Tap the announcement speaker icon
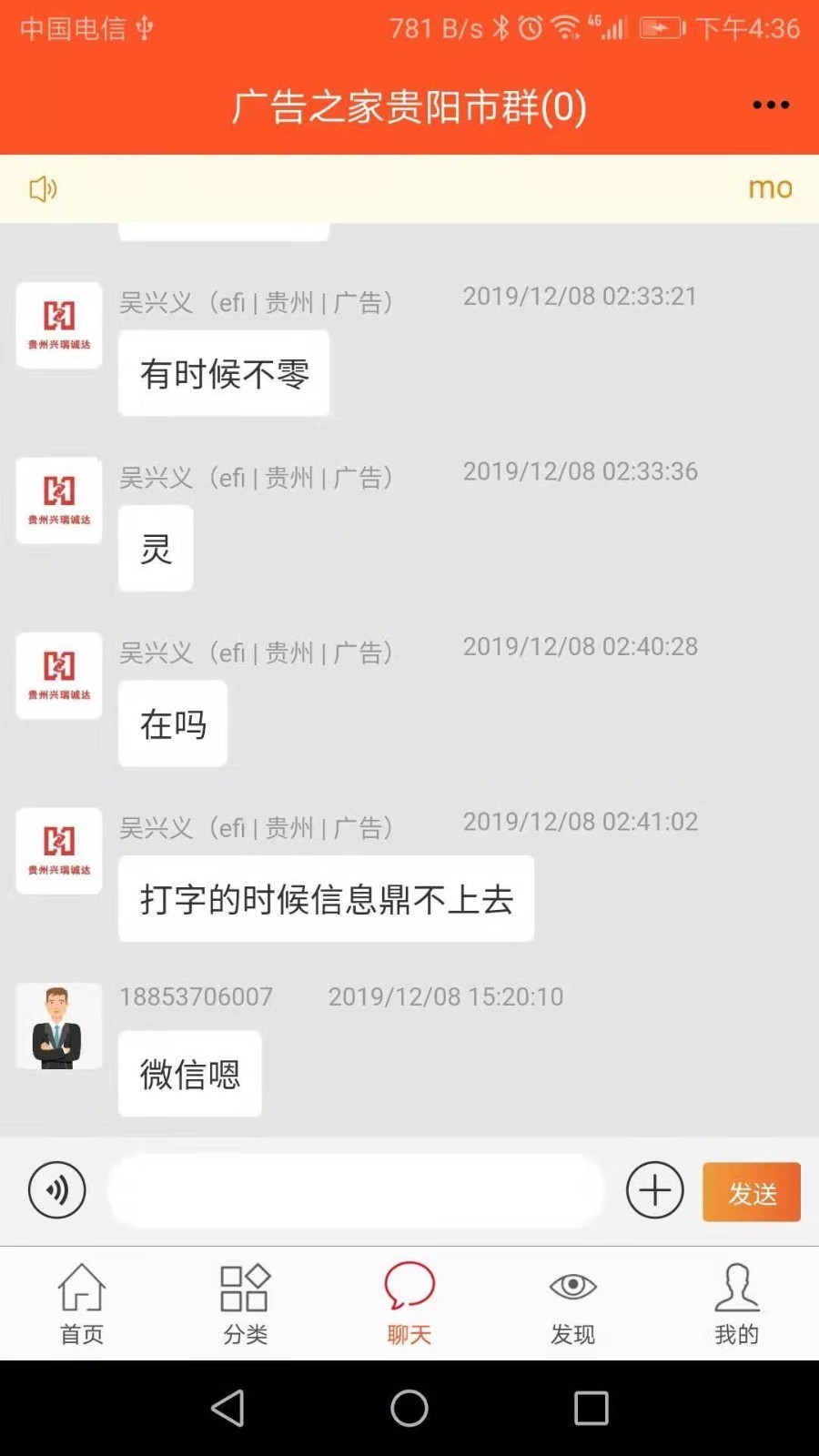 coord(43,189)
